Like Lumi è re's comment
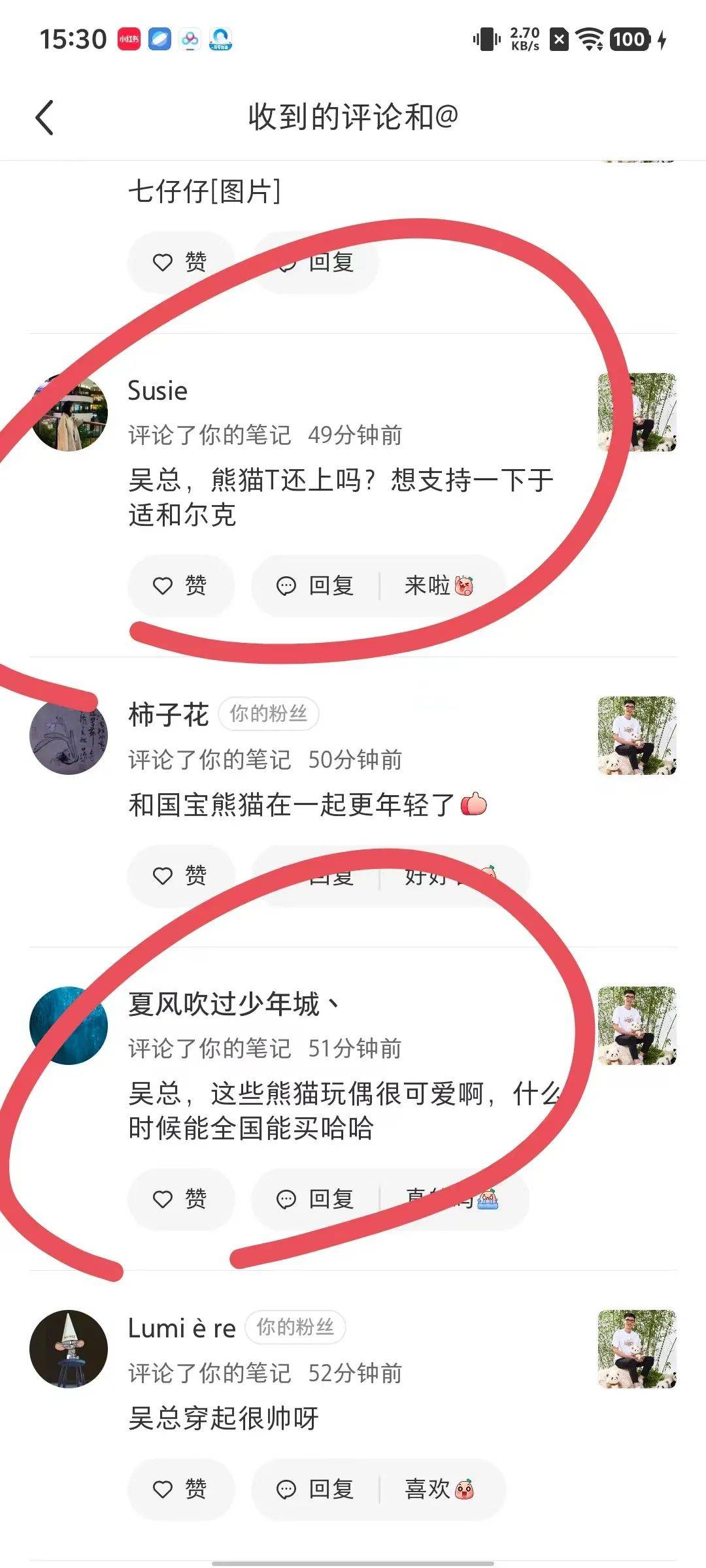Viewport: 706px width, 1568px height. 180,1489
